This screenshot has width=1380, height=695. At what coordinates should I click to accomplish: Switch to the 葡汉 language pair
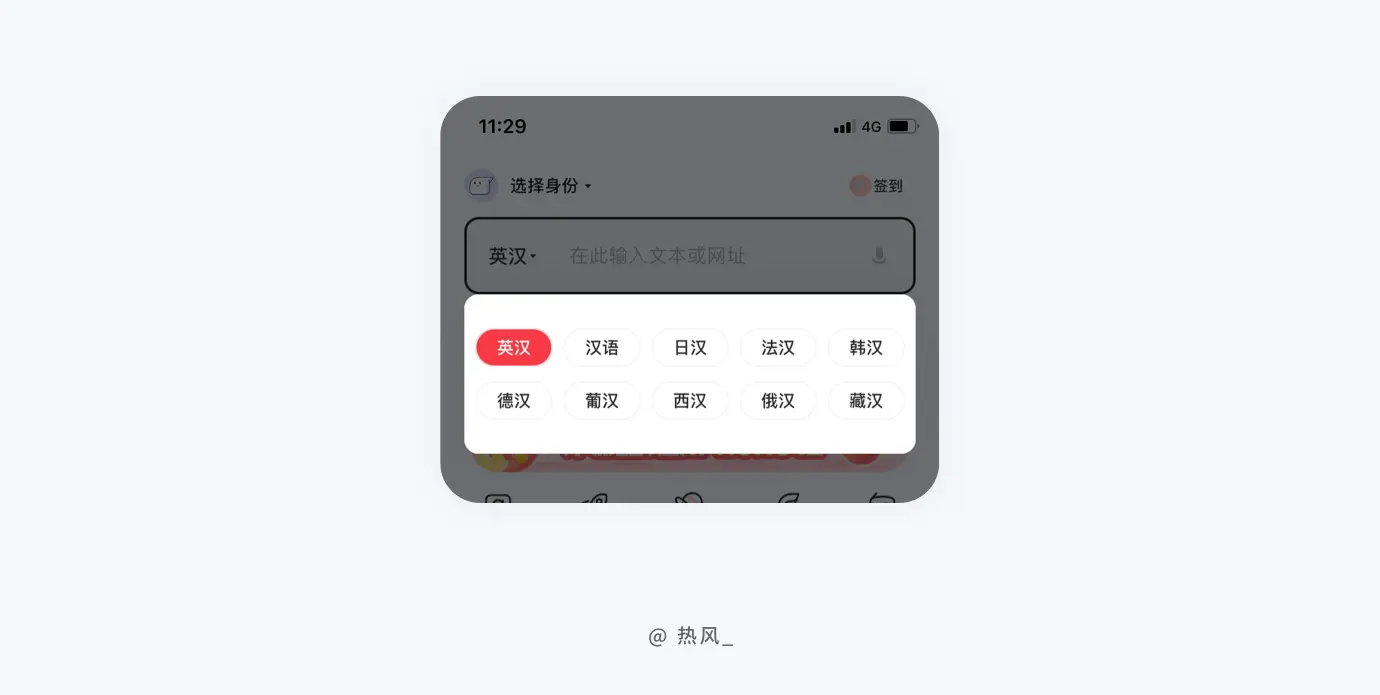(602, 401)
